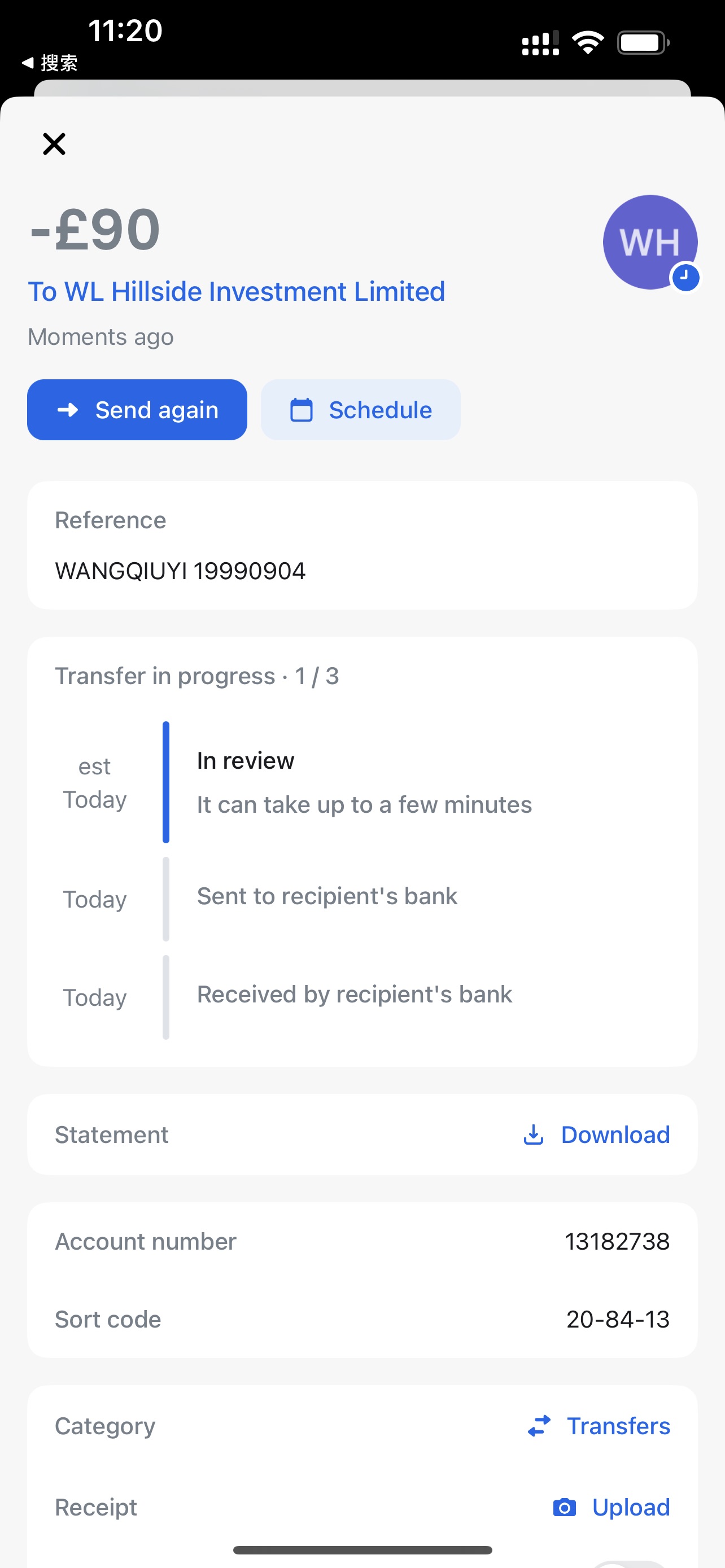The image size is (725, 1568).
Task: Change the Transfers category
Action: [599, 1426]
